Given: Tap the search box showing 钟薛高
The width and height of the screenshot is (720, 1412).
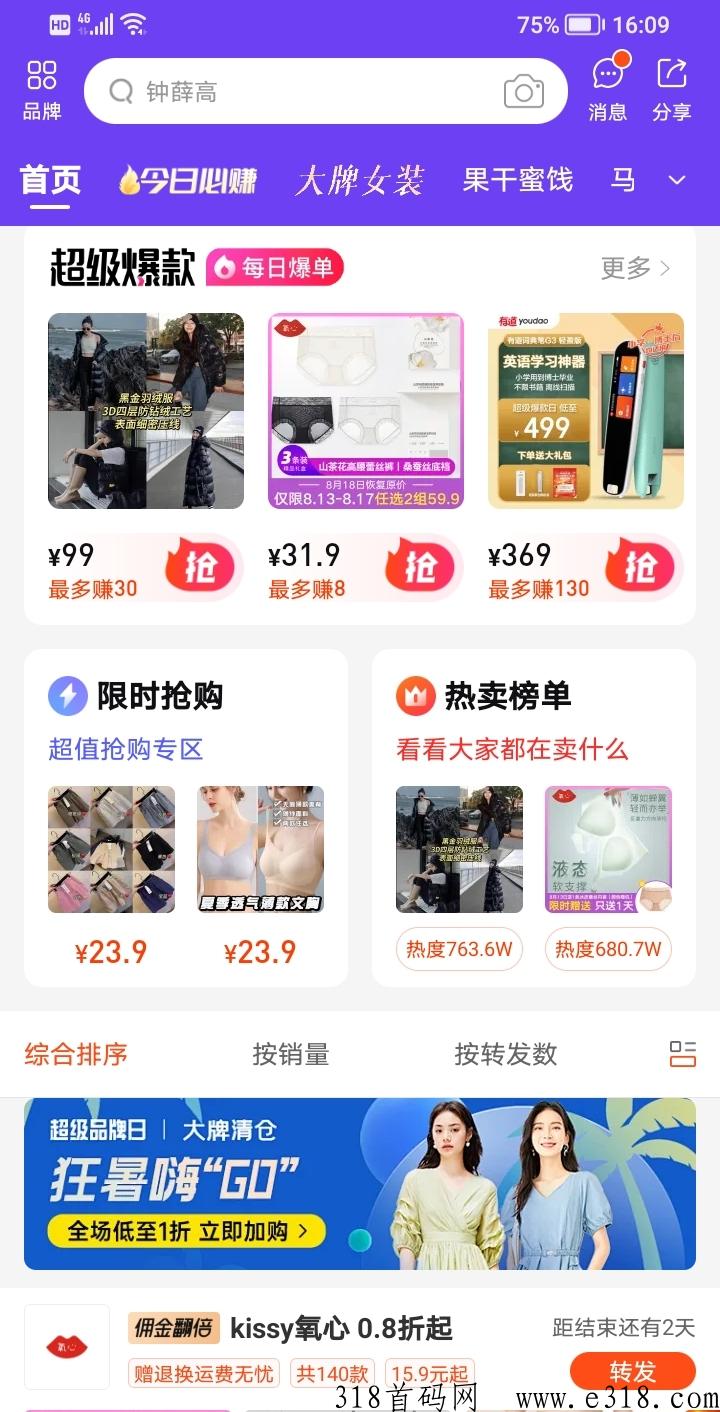Looking at the screenshot, I should pyautogui.click(x=300, y=92).
